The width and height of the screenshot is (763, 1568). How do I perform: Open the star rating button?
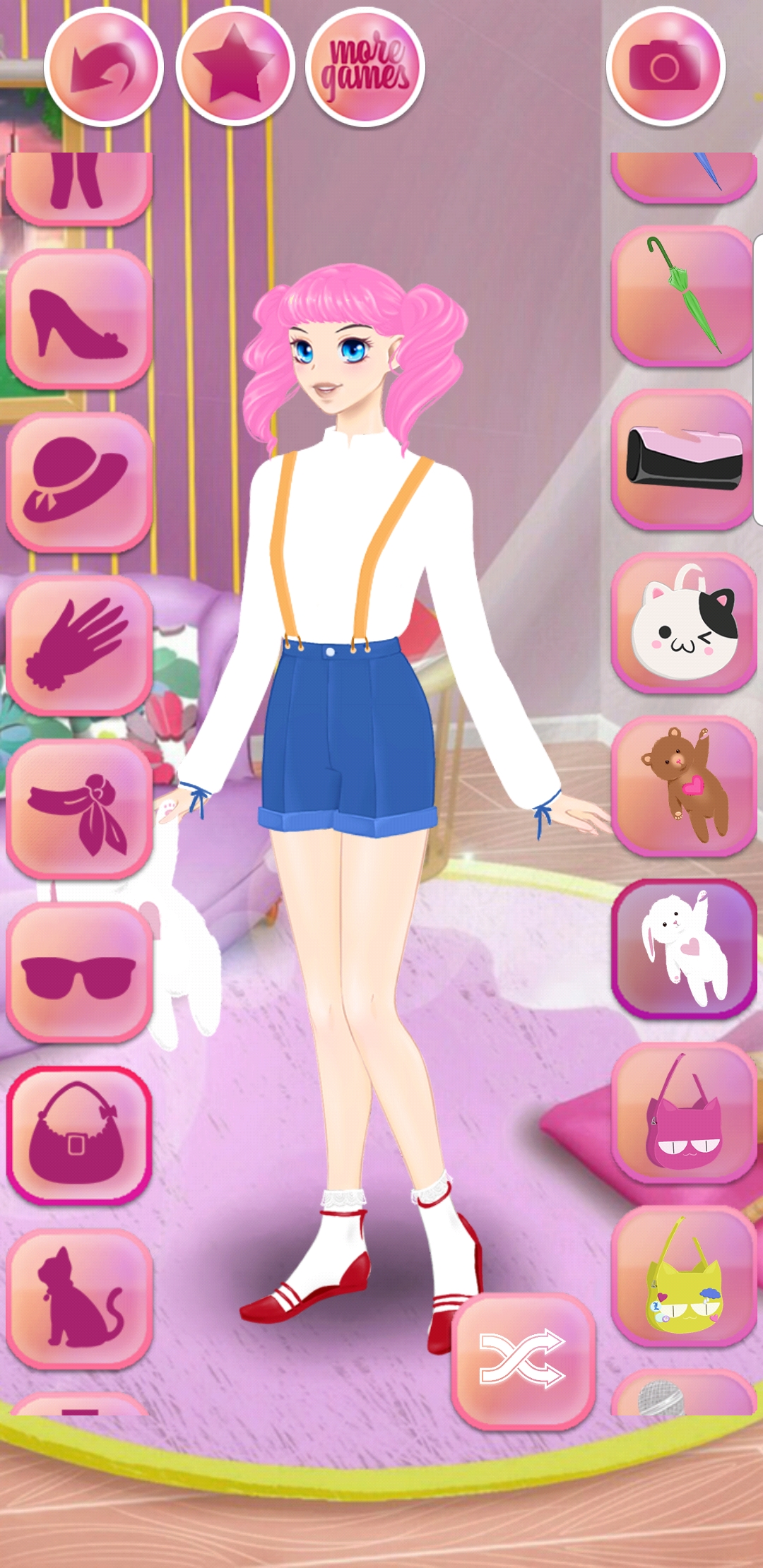pyautogui.click(x=235, y=67)
